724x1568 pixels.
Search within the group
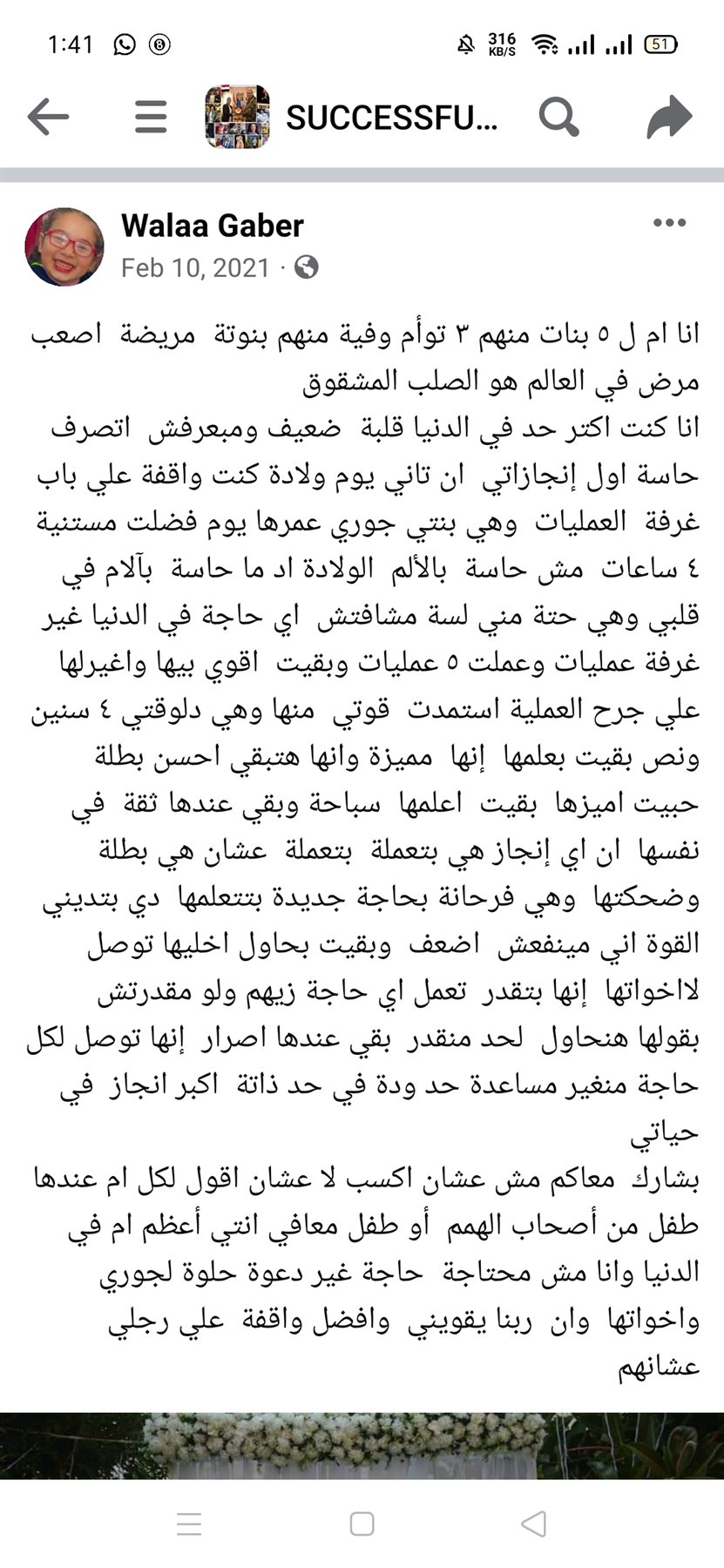(558, 117)
